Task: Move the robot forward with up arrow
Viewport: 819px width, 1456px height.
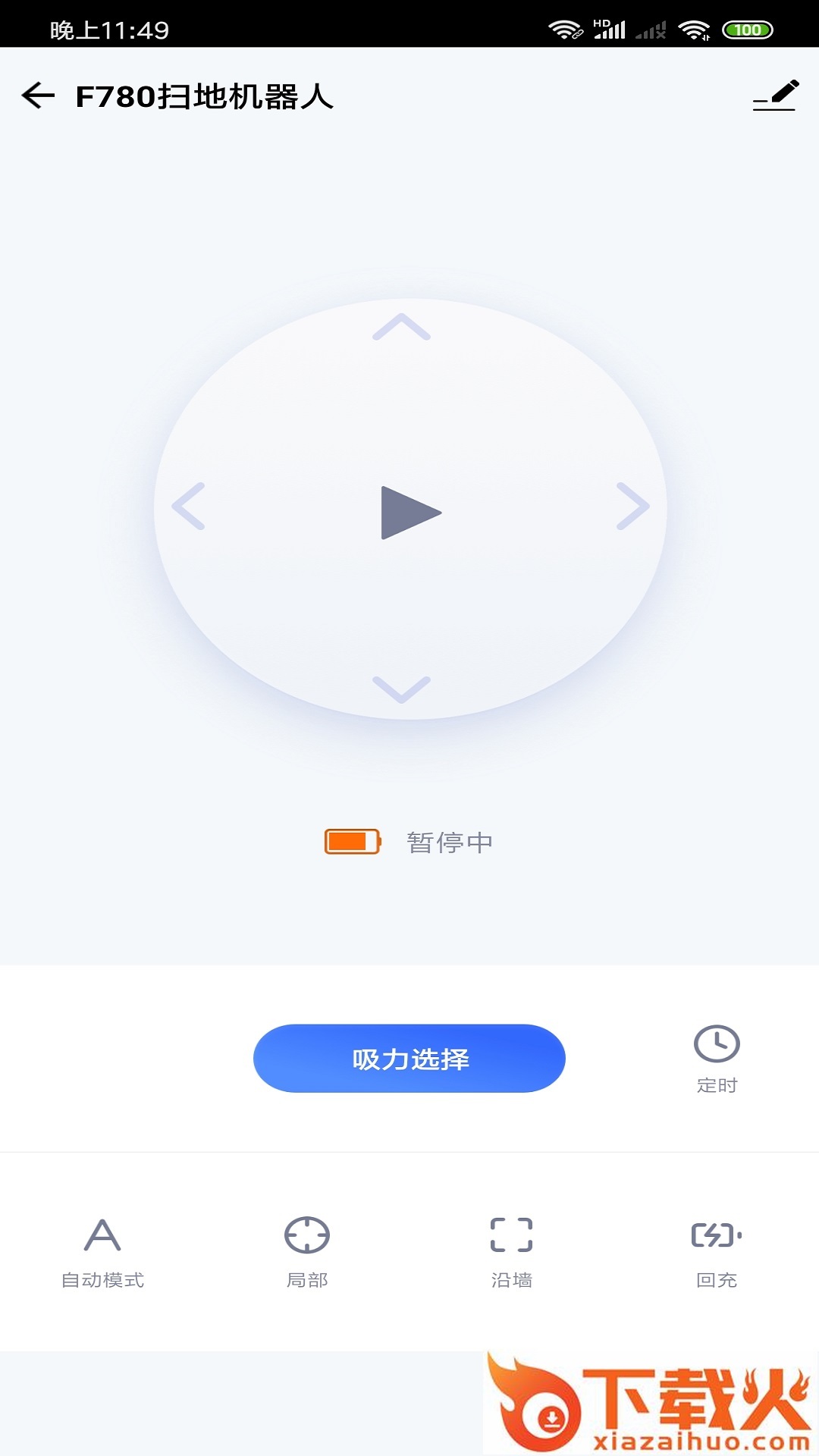Action: pos(401,328)
